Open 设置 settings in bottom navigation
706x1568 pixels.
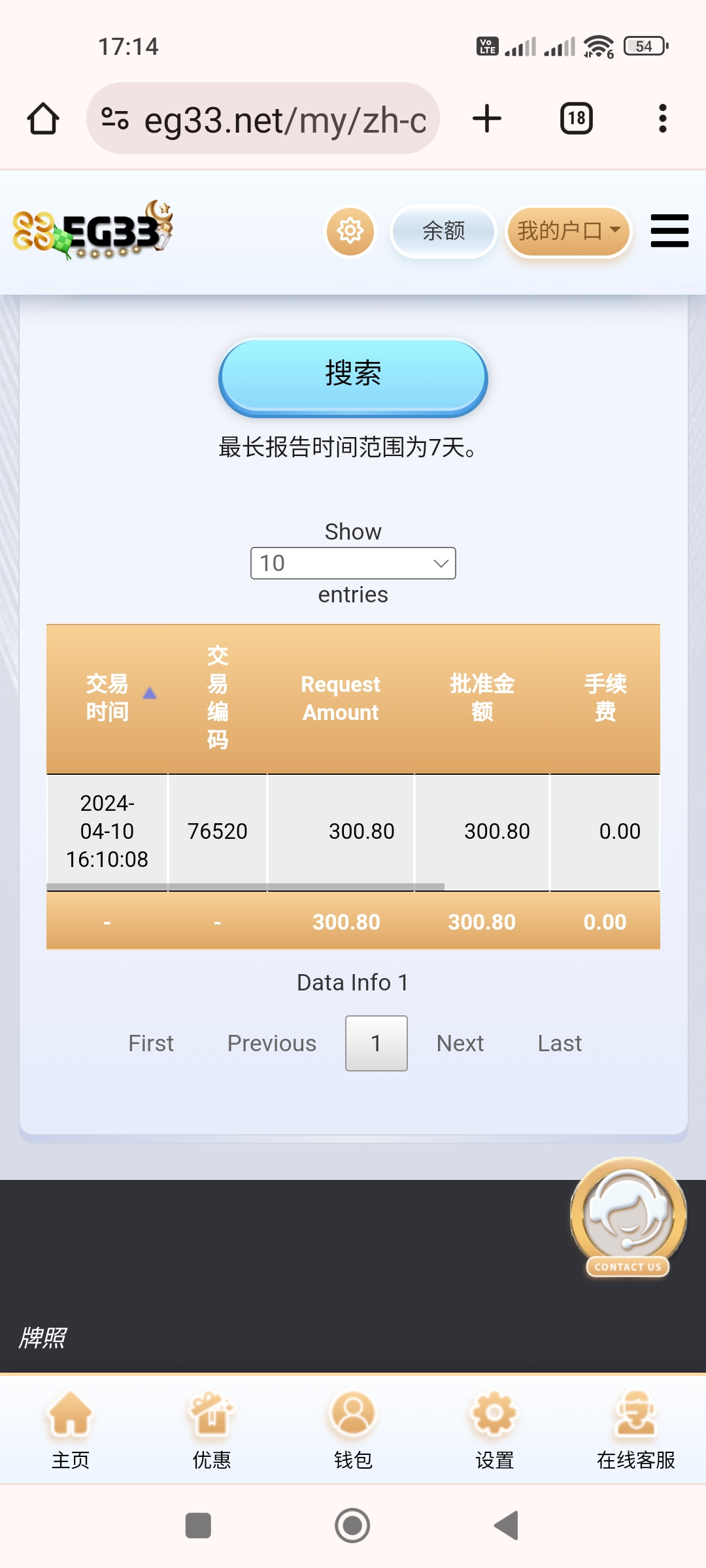(494, 1424)
